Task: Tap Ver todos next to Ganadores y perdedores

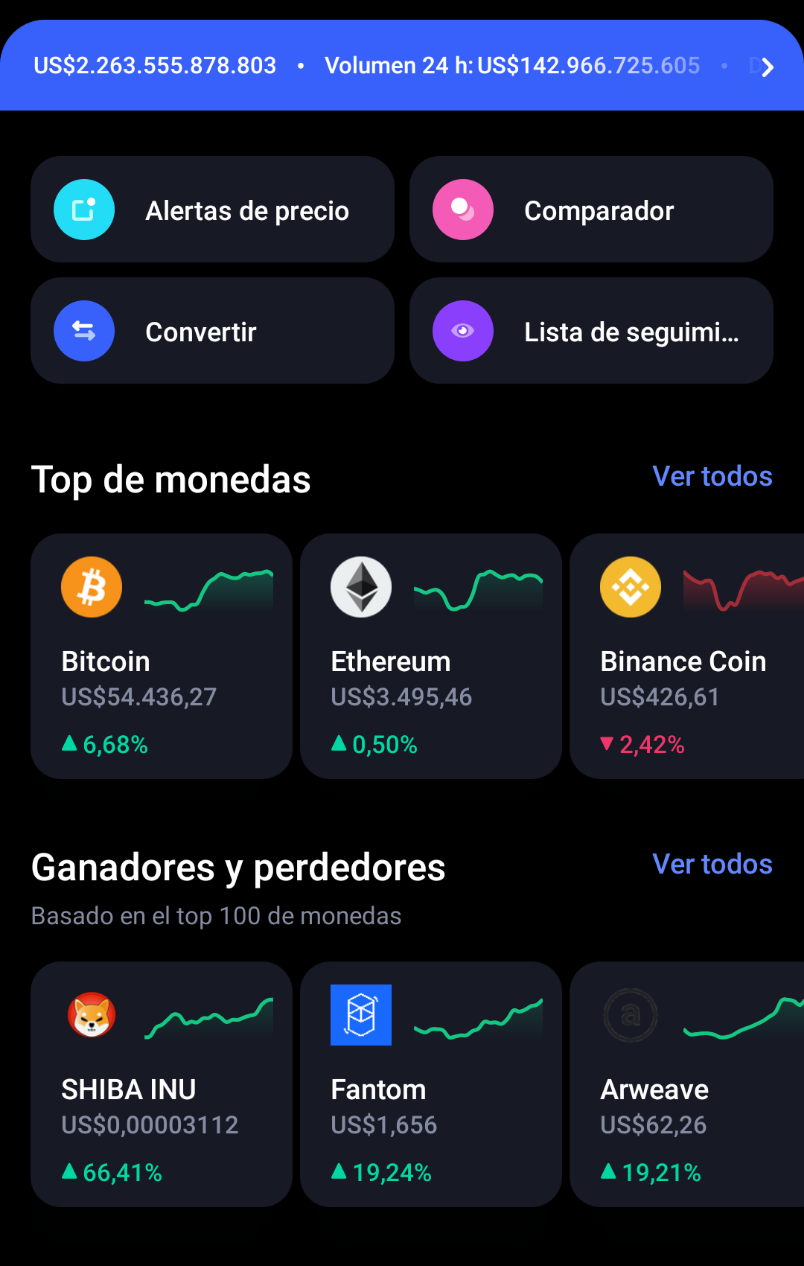Action: point(712,864)
